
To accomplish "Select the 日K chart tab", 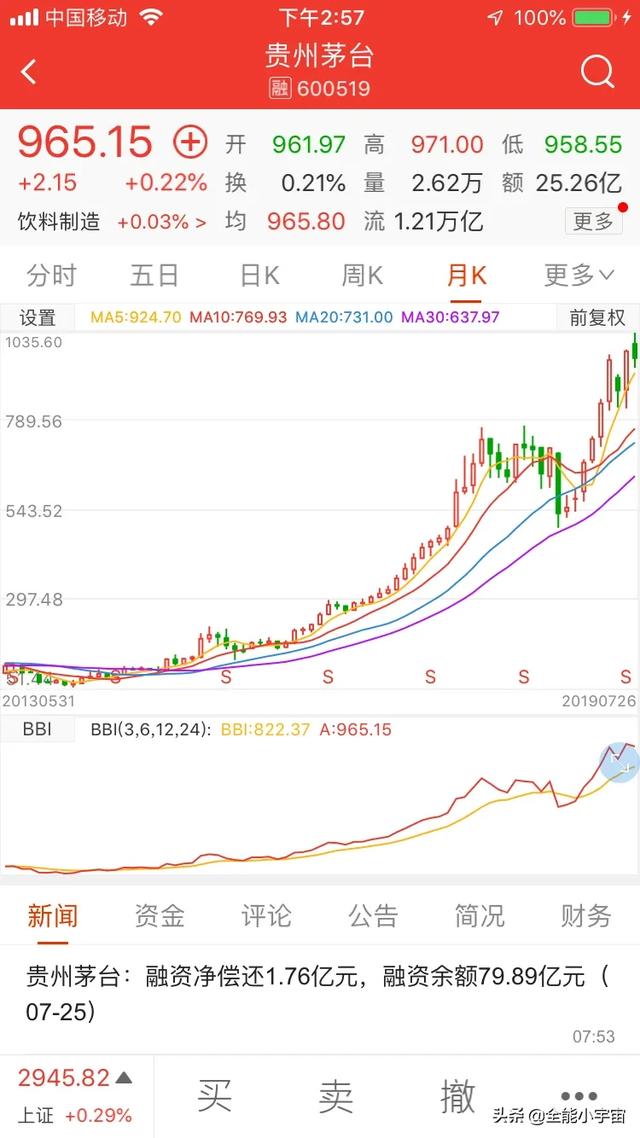I will tap(260, 274).
